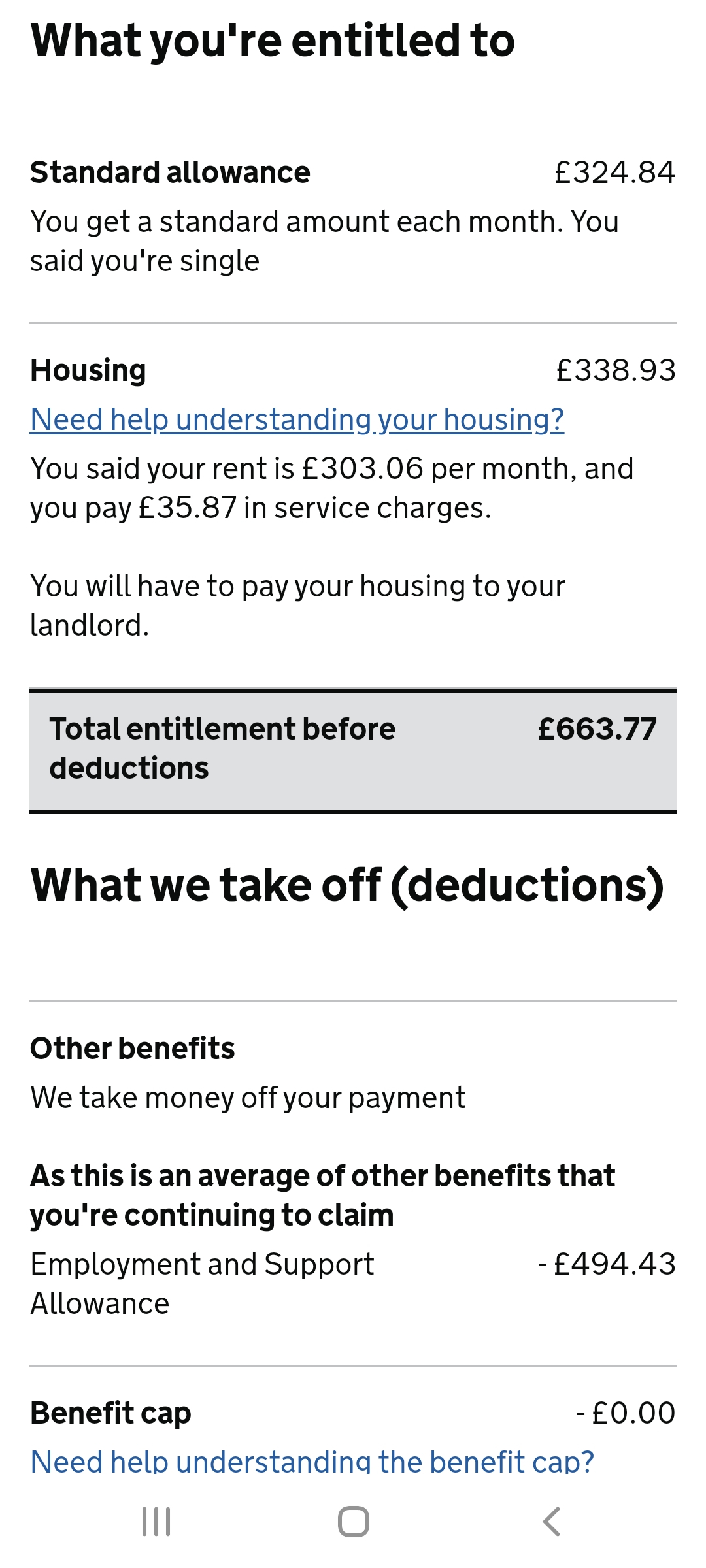Go back using the system back button

(551, 1522)
